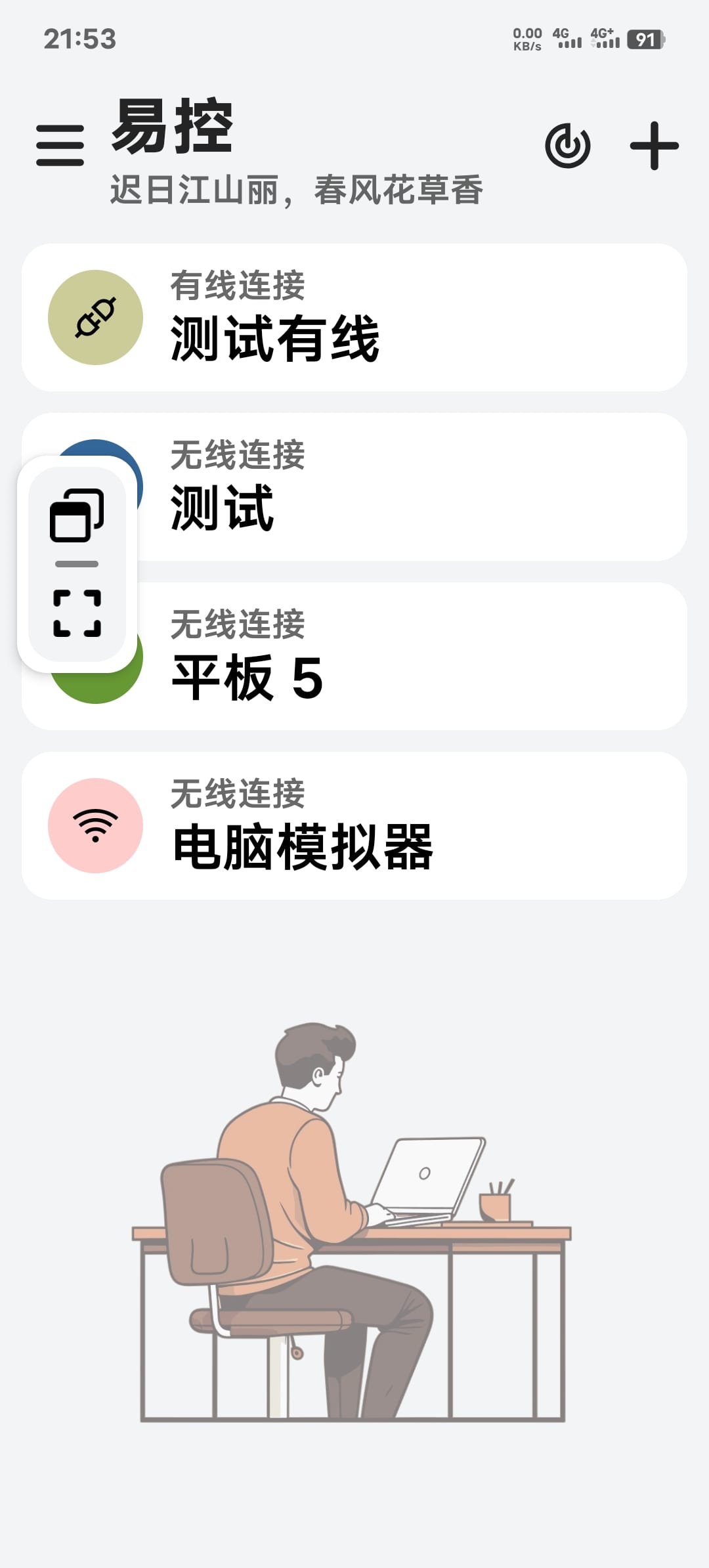The width and height of the screenshot is (709, 1568).
Task: Open the 测试 wireless connection card
Action: [x=407, y=487]
